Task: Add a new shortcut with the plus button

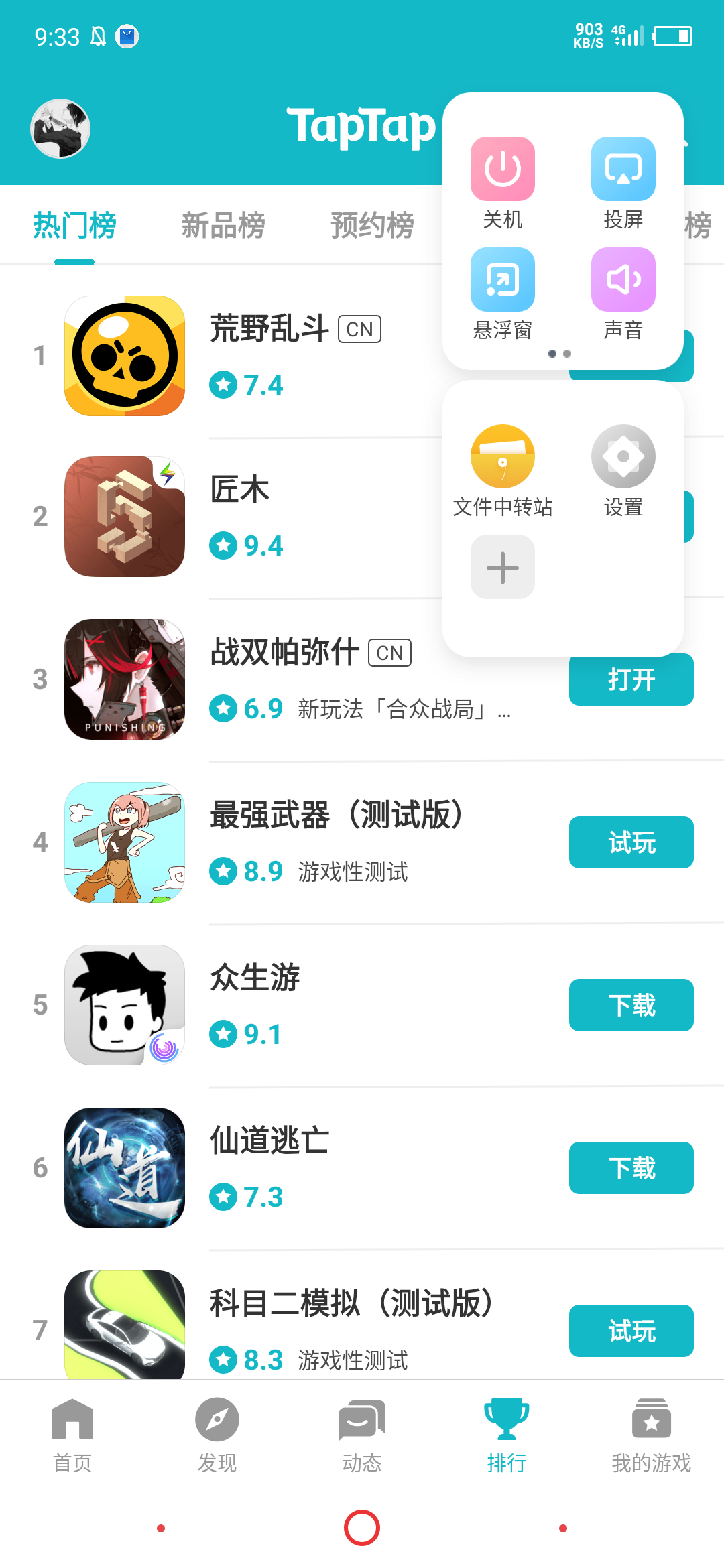Action: click(x=502, y=567)
